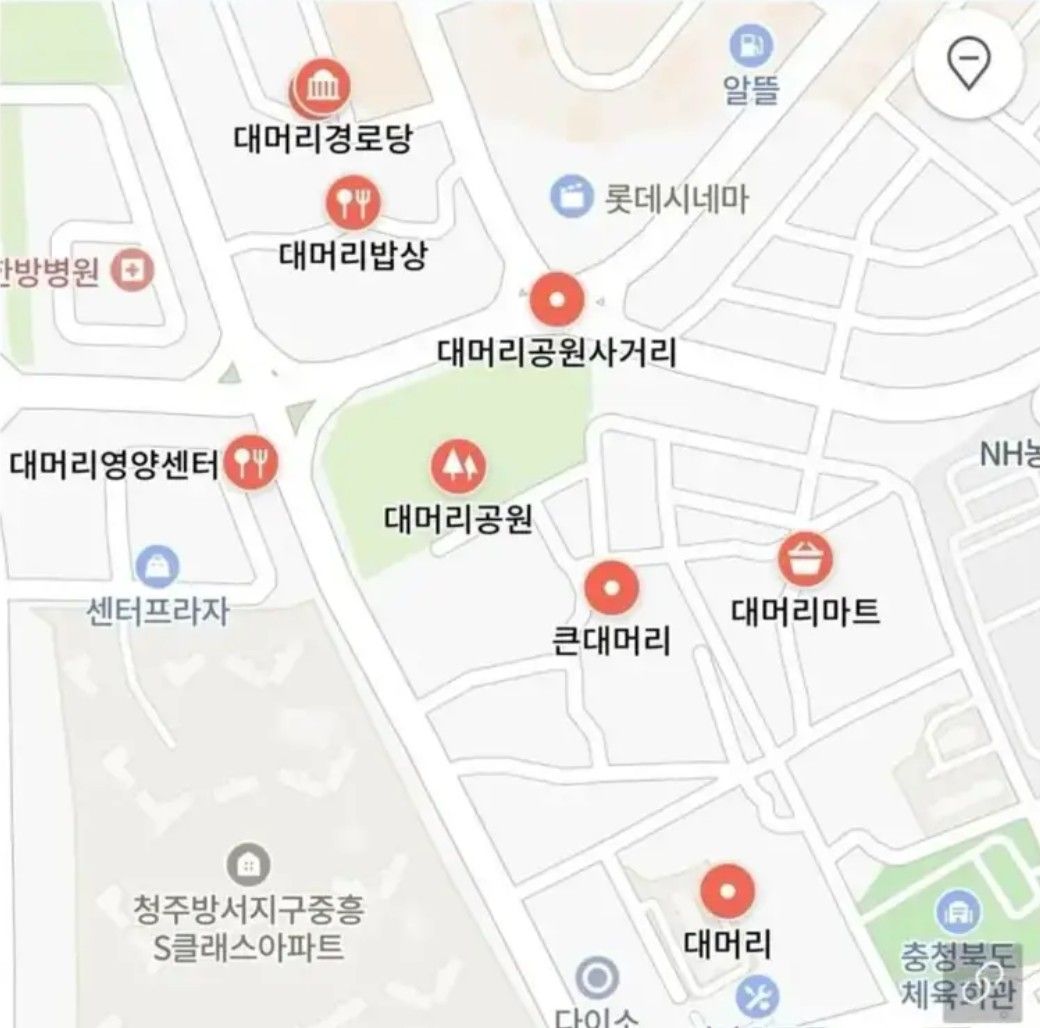Image resolution: width=1040 pixels, height=1028 pixels.
Task: Select the 대머리공원사거리 pin
Action: [x=556, y=298]
